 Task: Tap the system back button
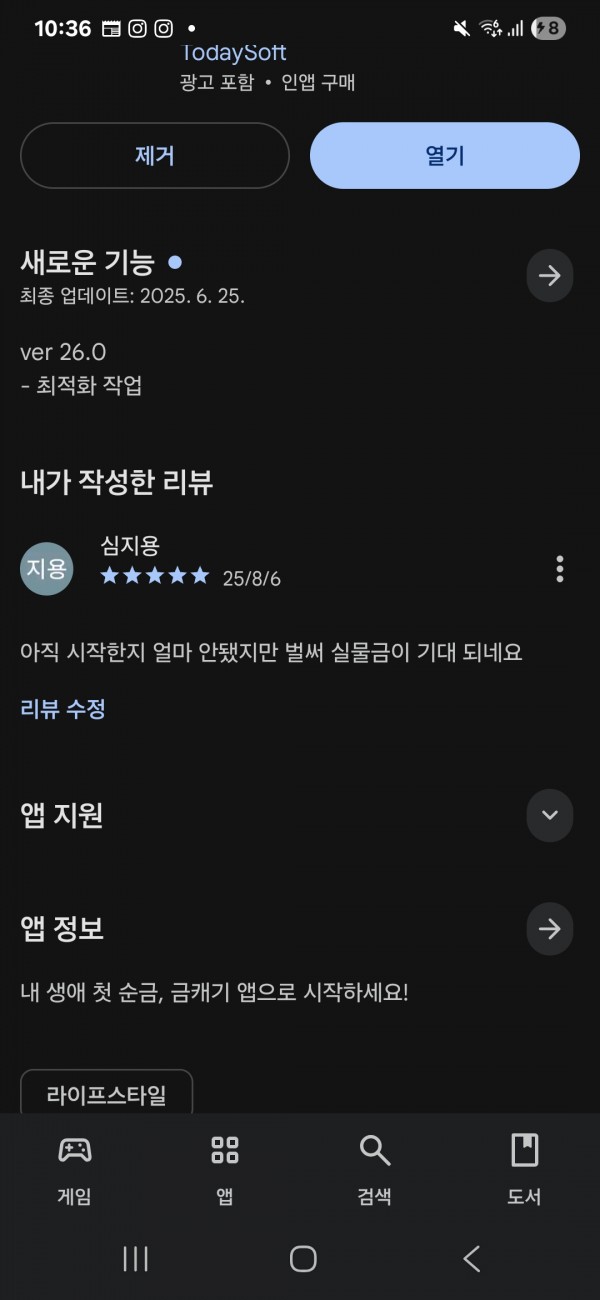point(472,1259)
